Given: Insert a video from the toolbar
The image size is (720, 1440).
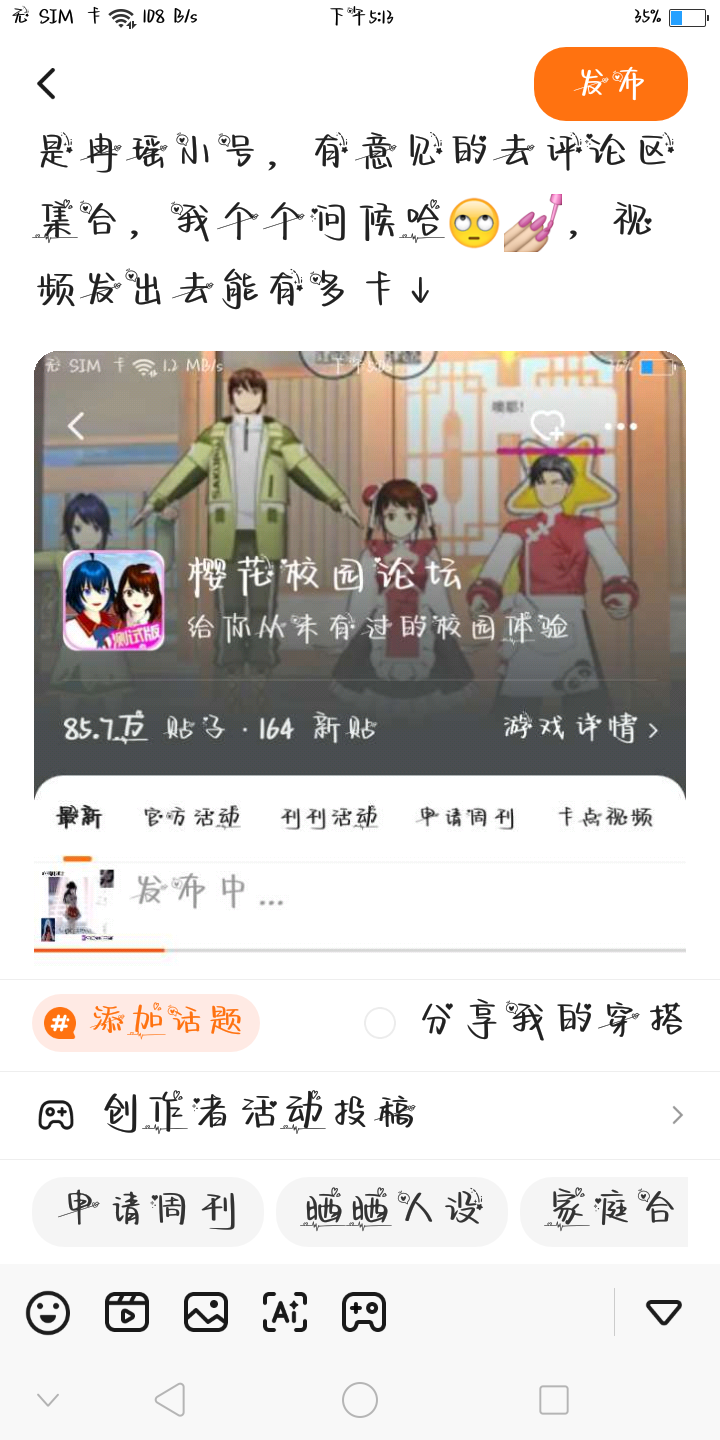Looking at the screenshot, I should click(127, 1312).
